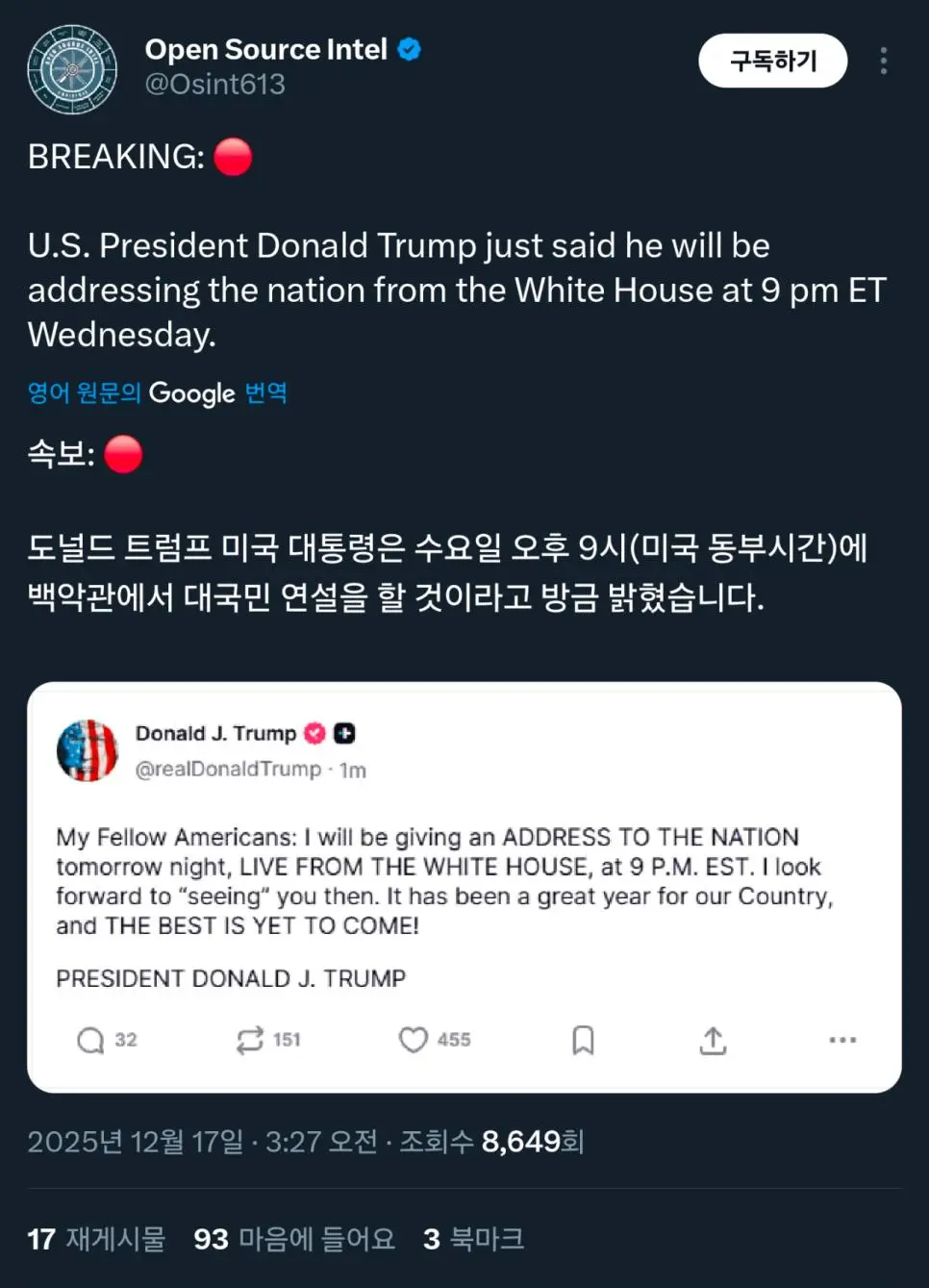Open Open Source Intel's profile picture

point(72,69)
